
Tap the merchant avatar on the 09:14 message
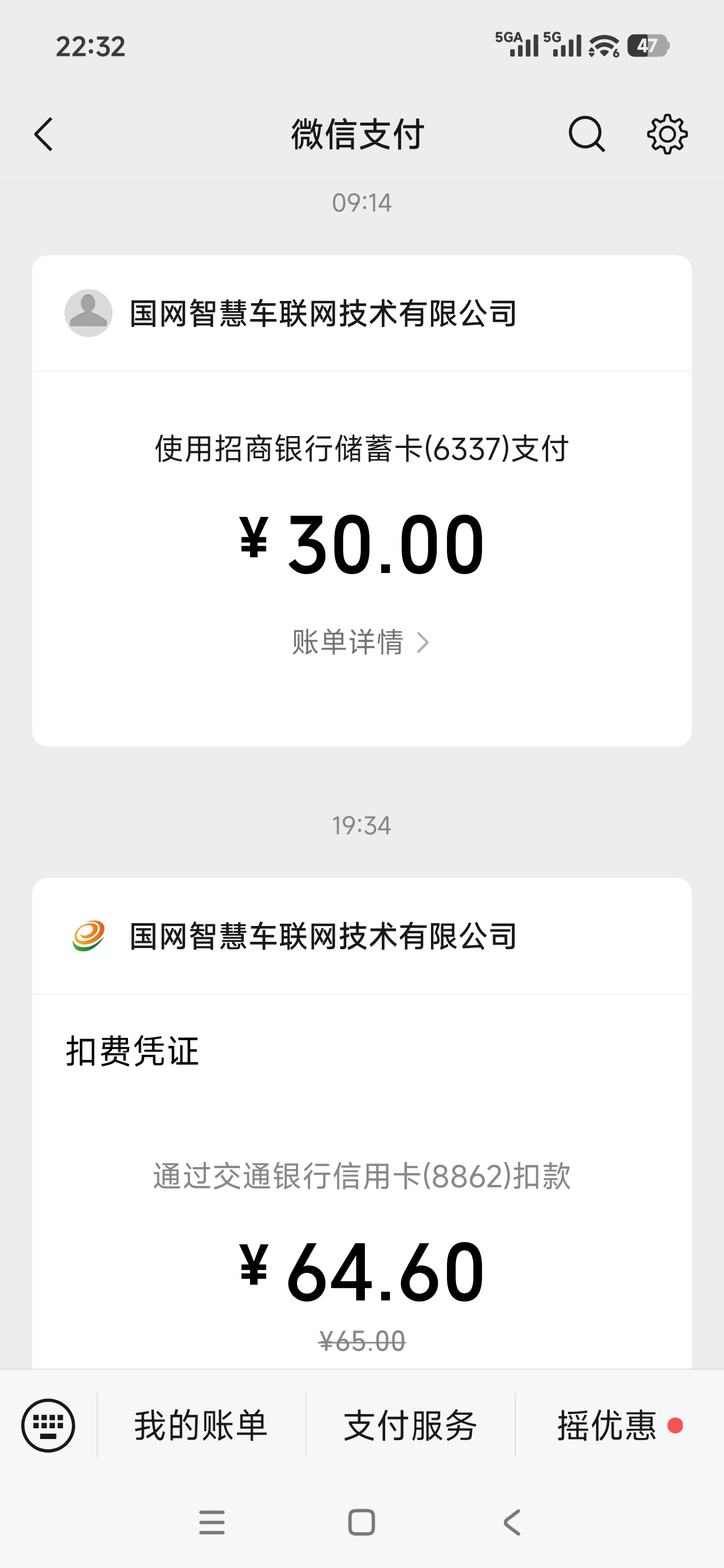point(88,313)
